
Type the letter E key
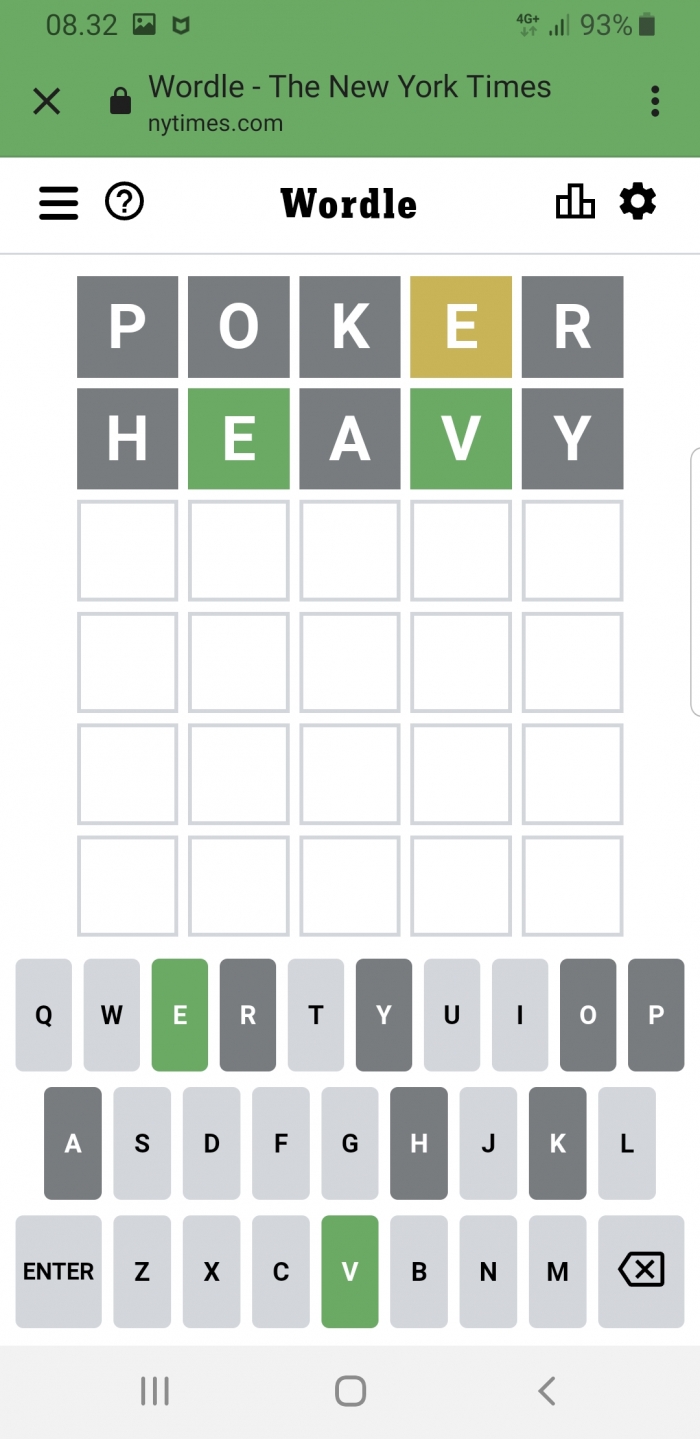[180, 1015]
